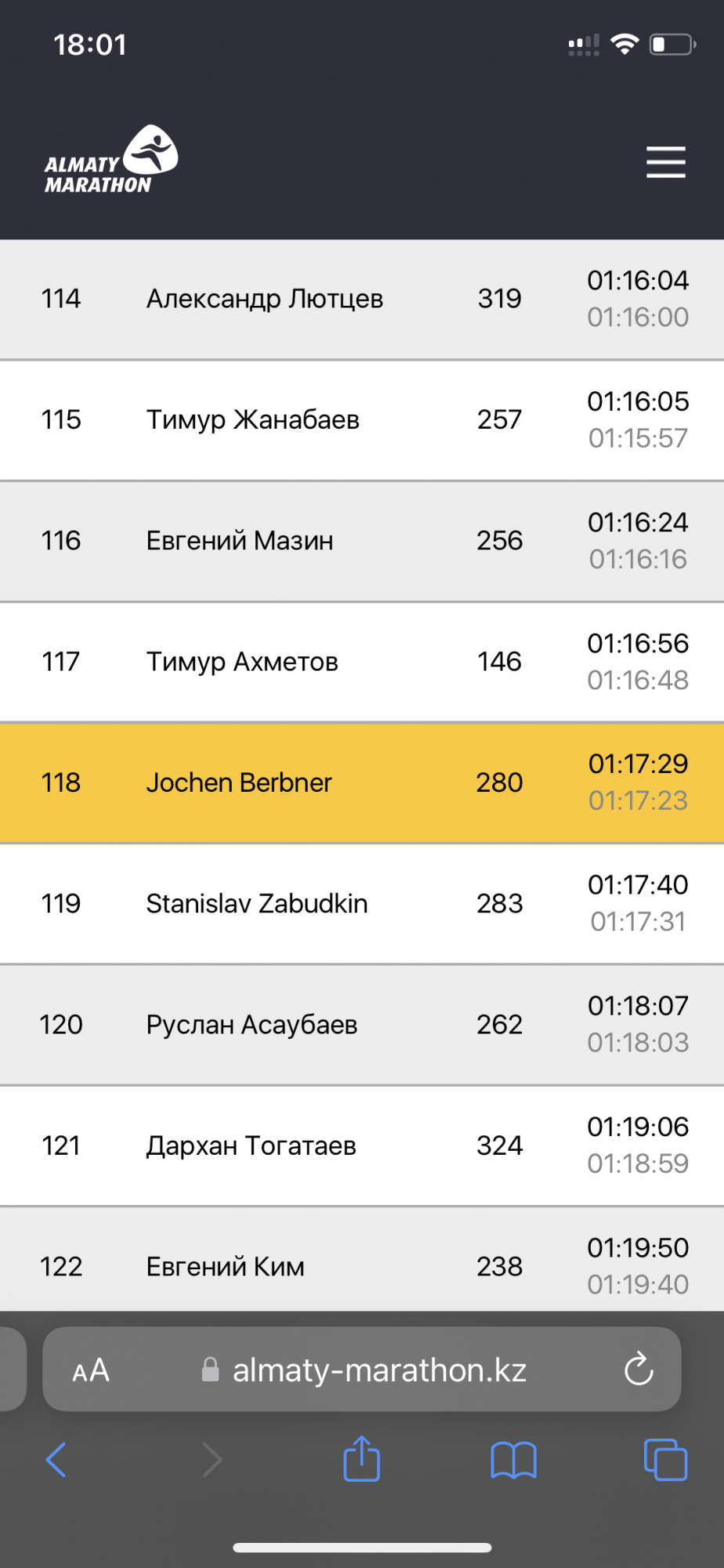Image resolution: width=724 pixels, height=1568 pixels.
Task: Open the hamburger menu
Action: (665, 162)
